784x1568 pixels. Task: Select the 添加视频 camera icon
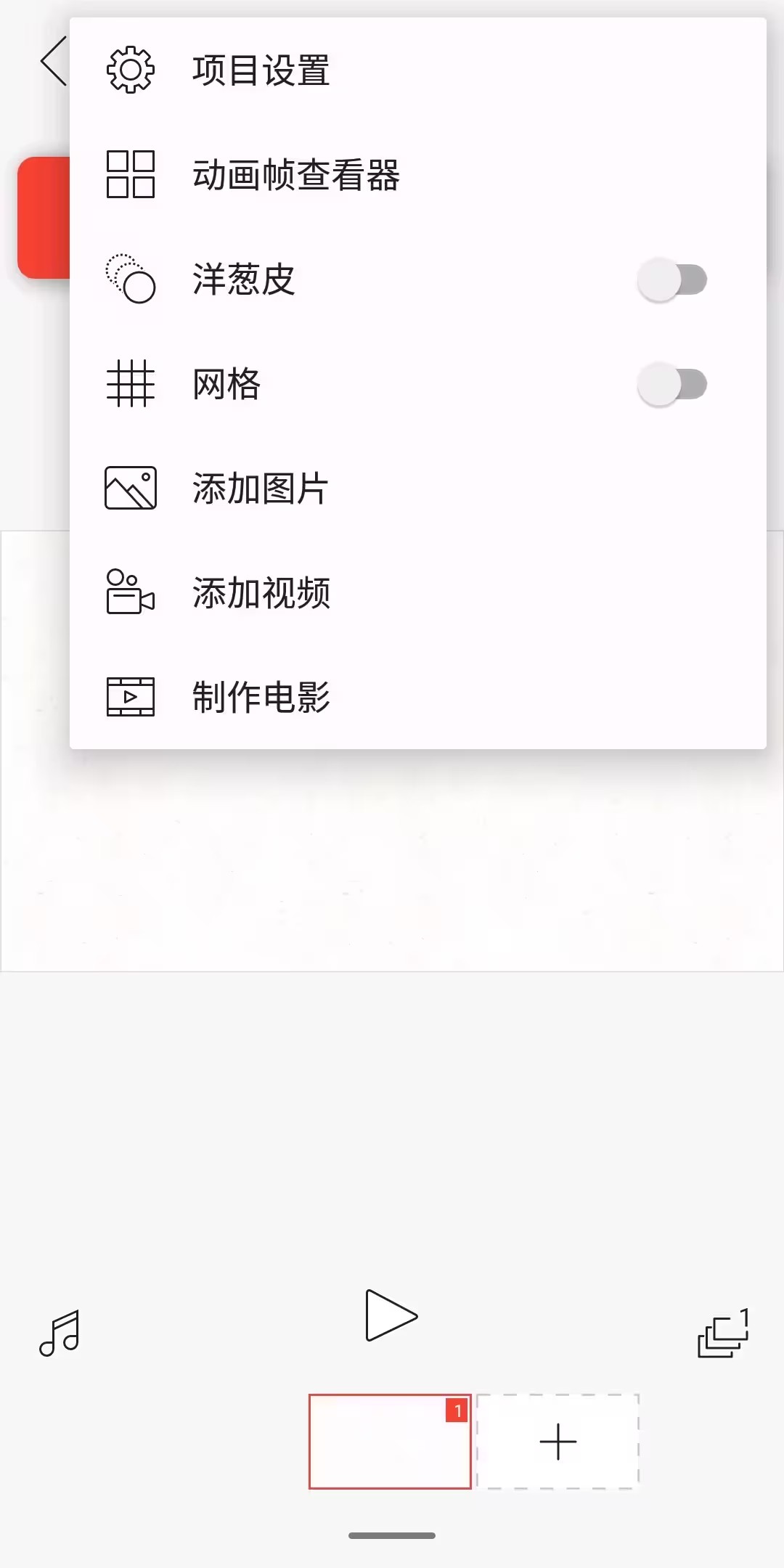click(x=131, y=593)
